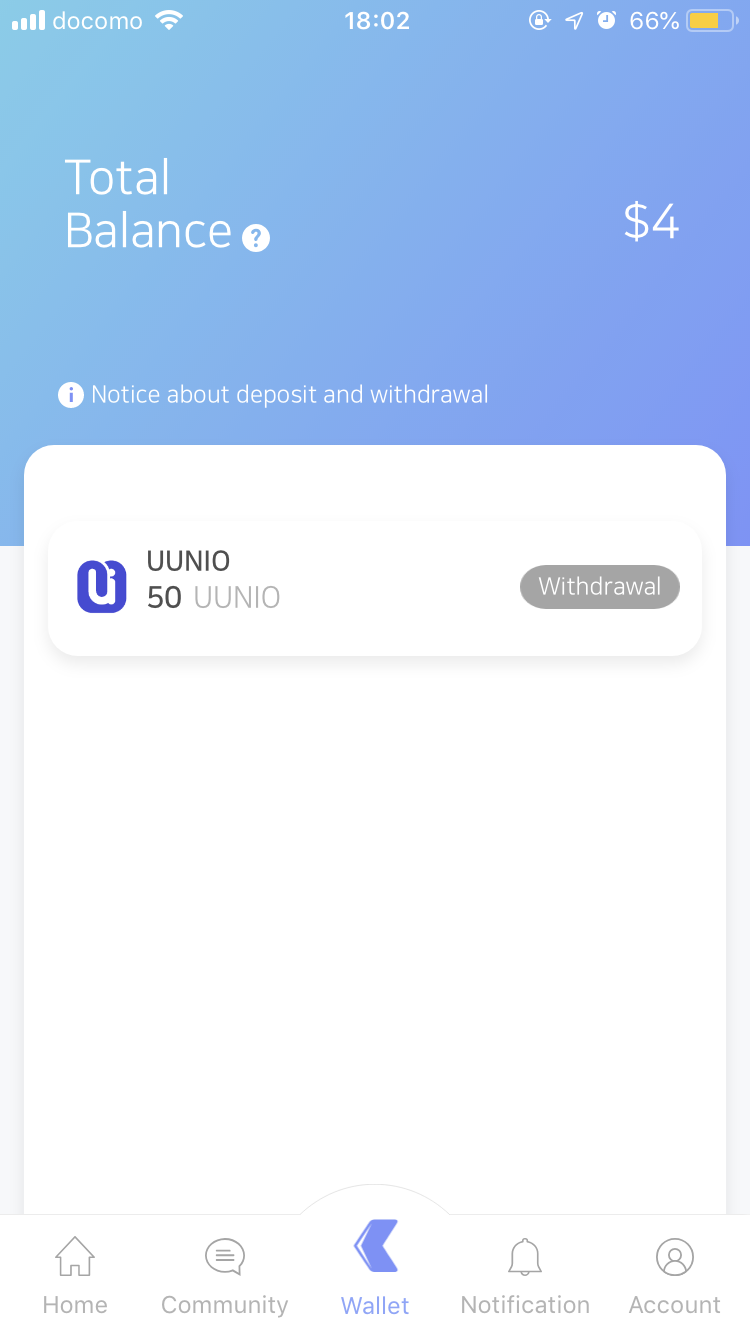Switch to the Community tab

point(225,1276)
